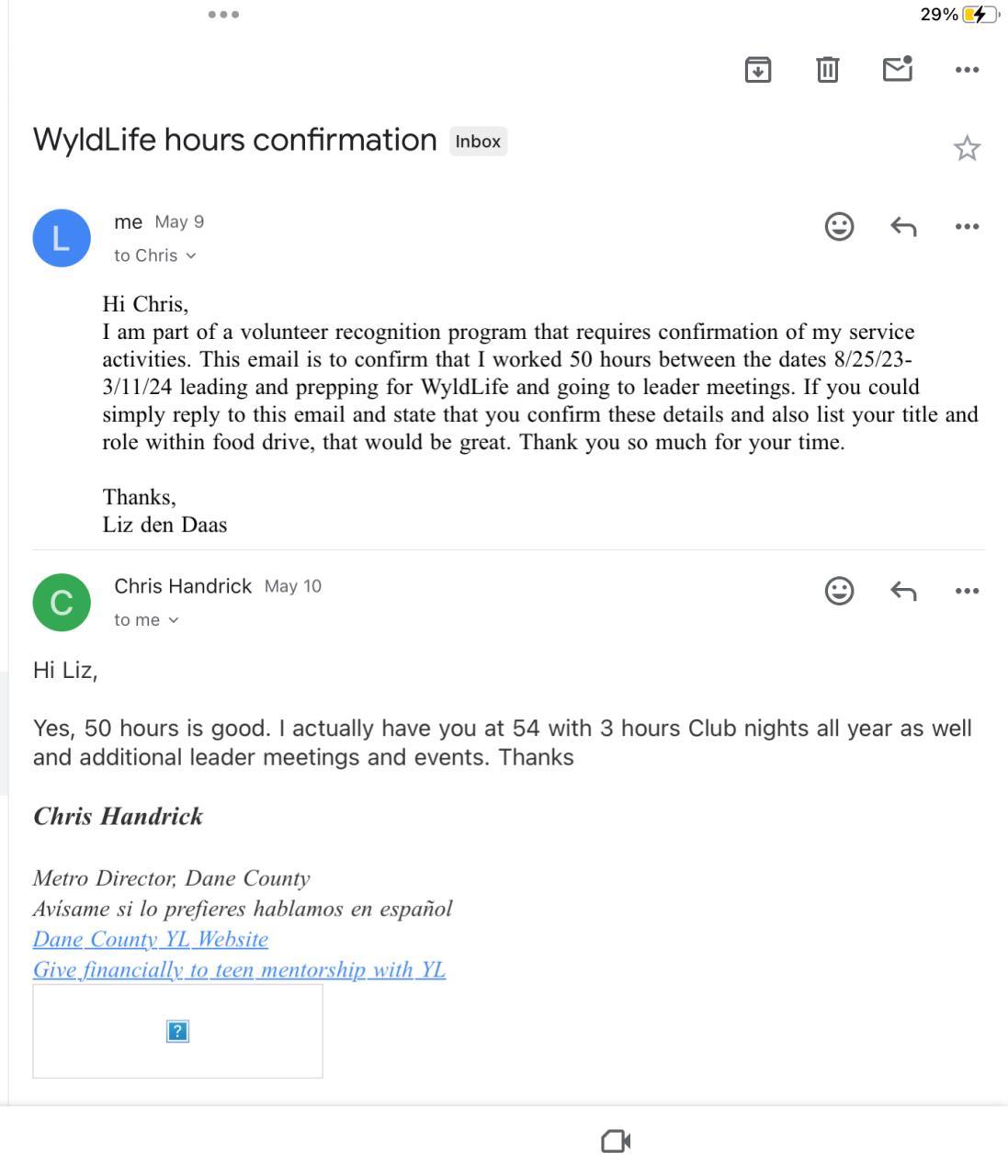
Task: Open the Meet video camera tab
Action: [x=616, y=1141]
